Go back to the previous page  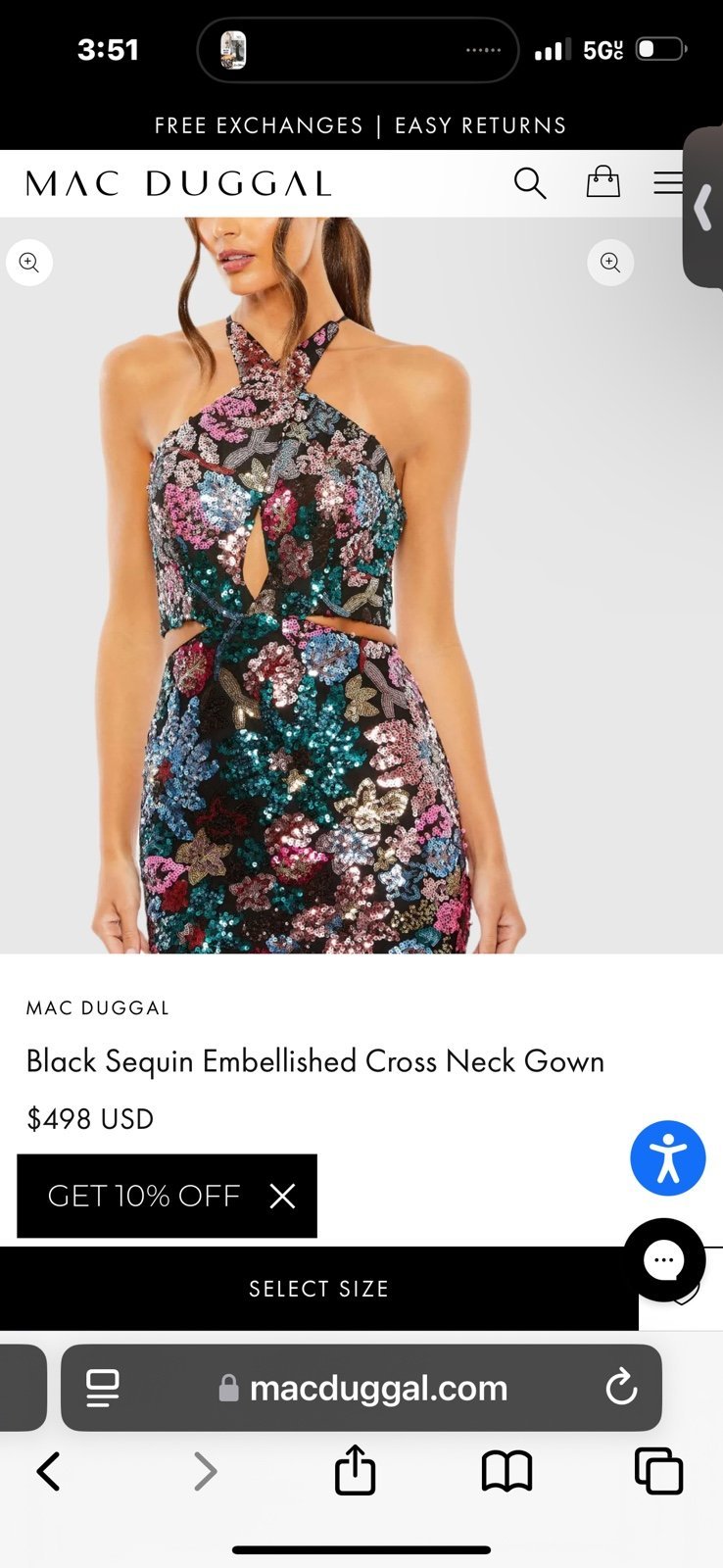(x=48, y=1471)
